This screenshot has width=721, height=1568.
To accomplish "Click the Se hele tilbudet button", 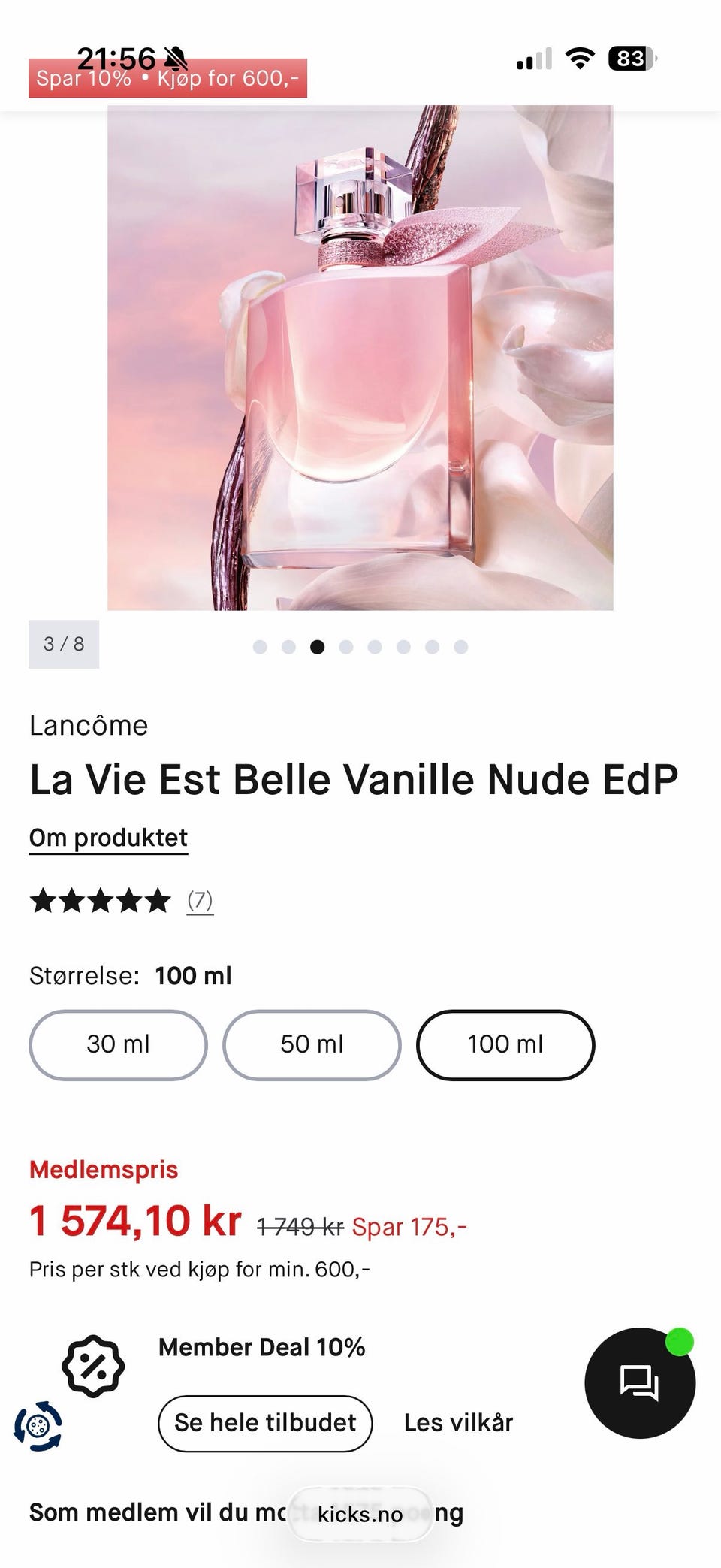I will point(264,1422).
